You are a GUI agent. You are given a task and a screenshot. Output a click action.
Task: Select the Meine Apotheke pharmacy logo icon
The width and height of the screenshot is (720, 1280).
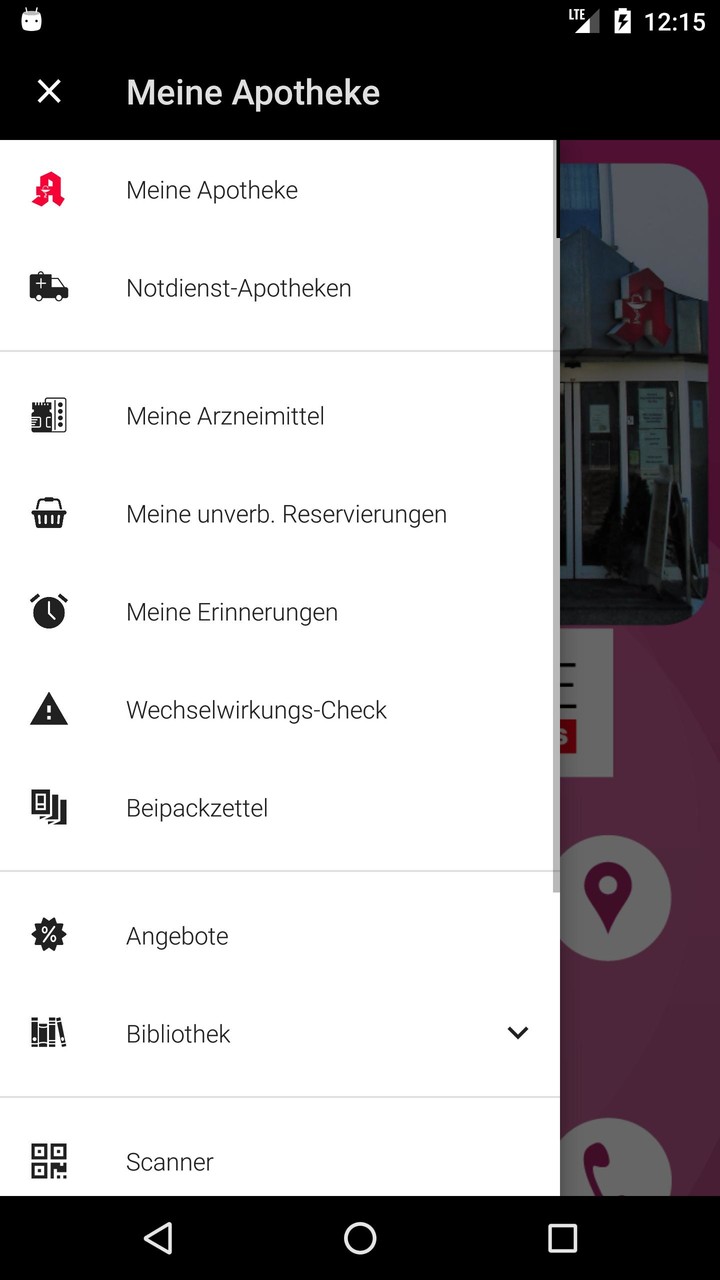tap(48, 189)
